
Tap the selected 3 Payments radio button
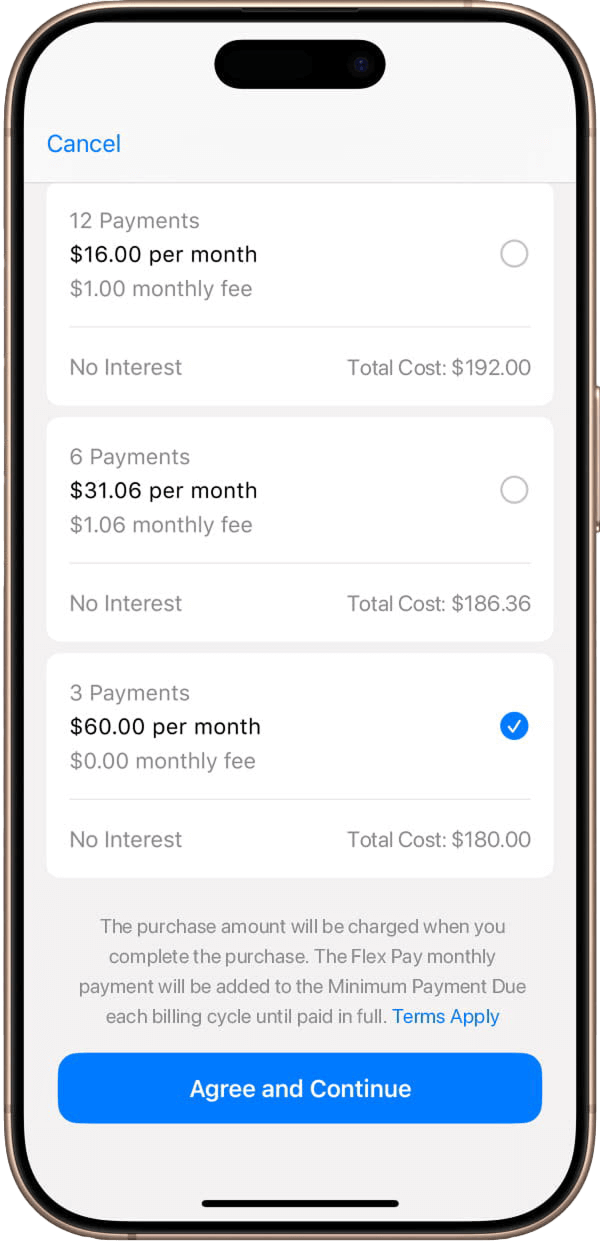click(513, 726)
